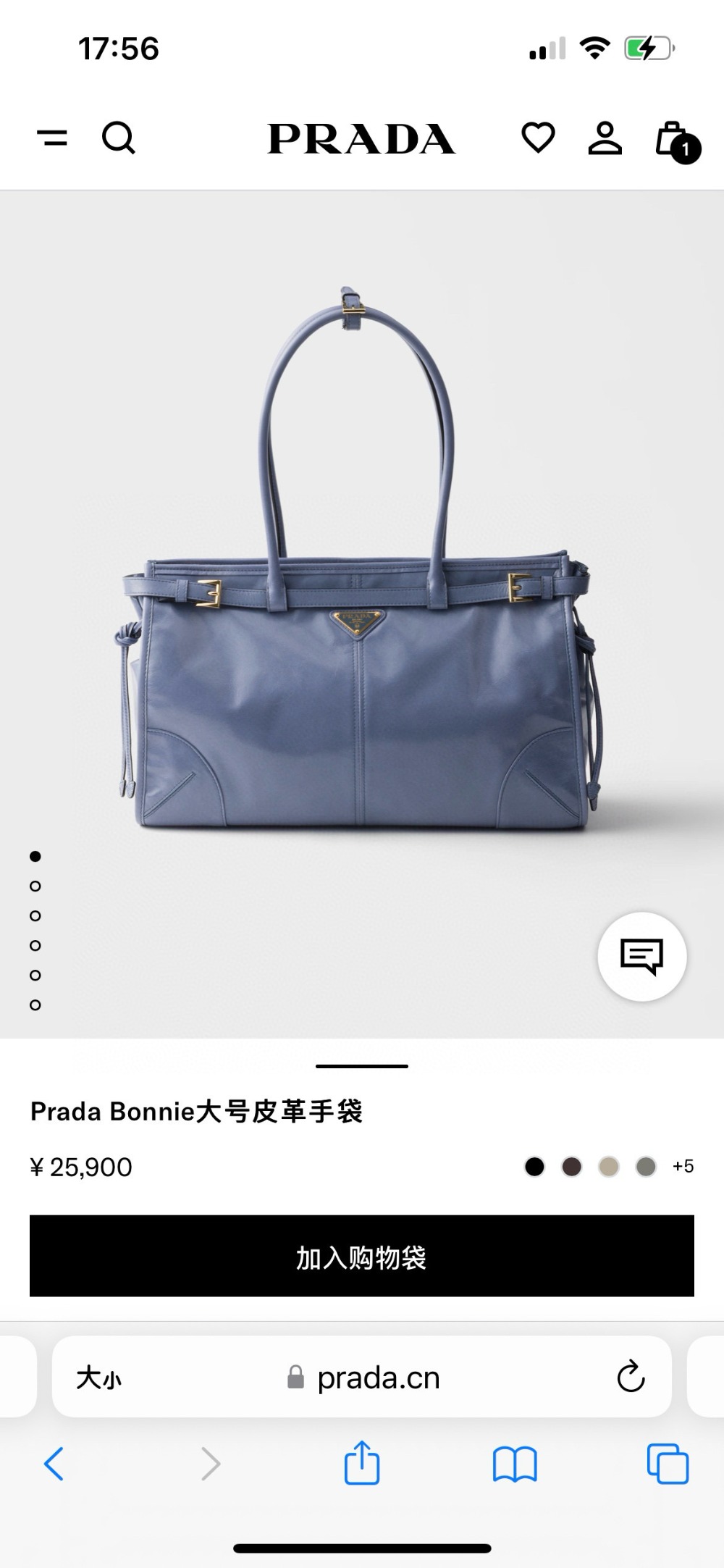
Task: Open the 大小 text size menu
Action: pos(99,1378)
